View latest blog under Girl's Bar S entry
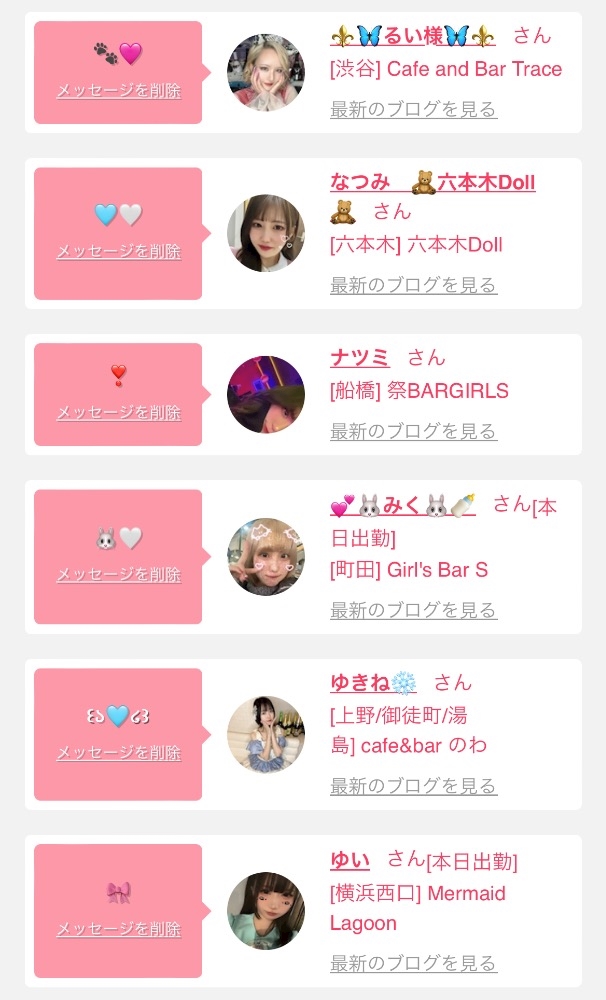 click(x=413, y=610)
